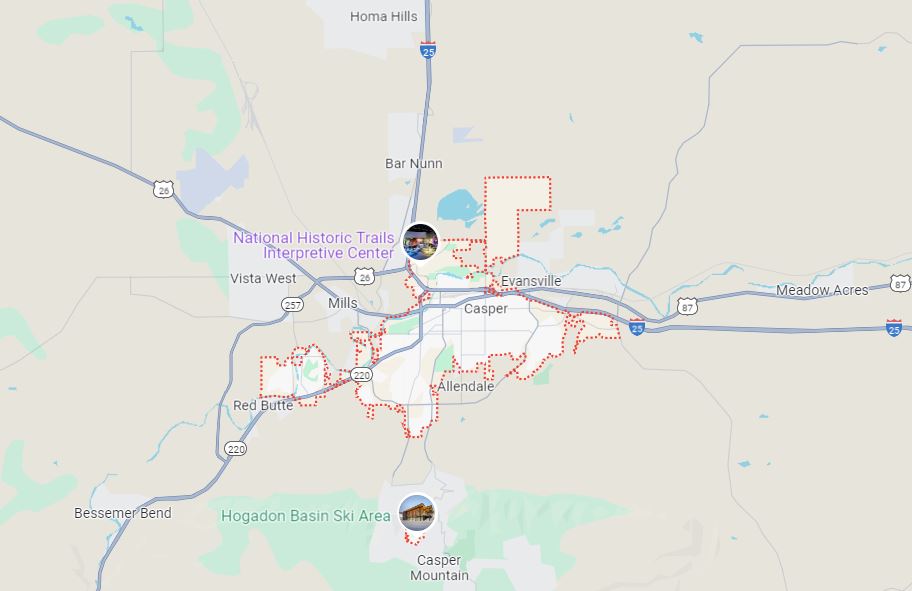Open National Historic Trails Interpretive Center marker
This screenshot has height=591, width=912.
[420, 242]
